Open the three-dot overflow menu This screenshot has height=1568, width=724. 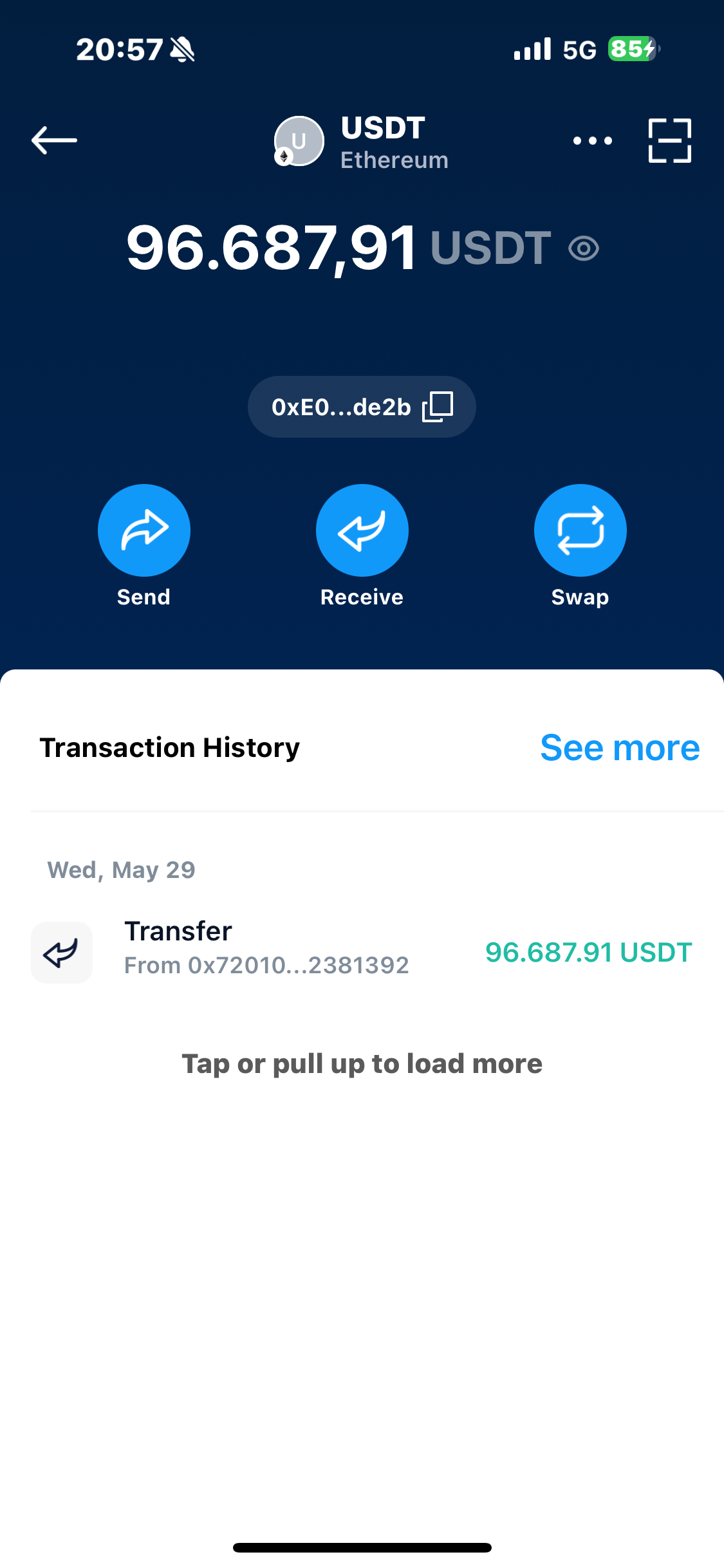click(x=592, y=140)
